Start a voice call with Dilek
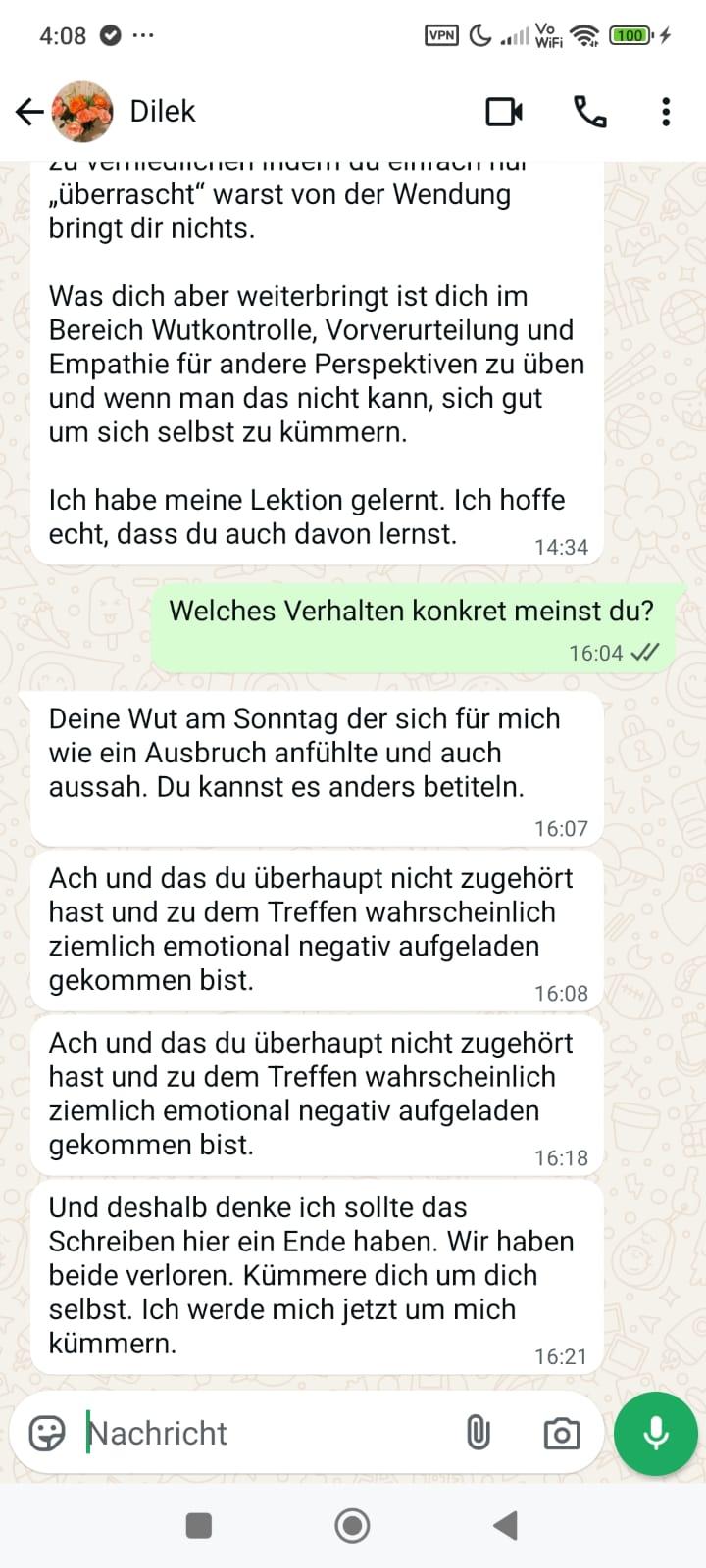The width and height of the screenshot is (706, 1568). click(589, 112)
